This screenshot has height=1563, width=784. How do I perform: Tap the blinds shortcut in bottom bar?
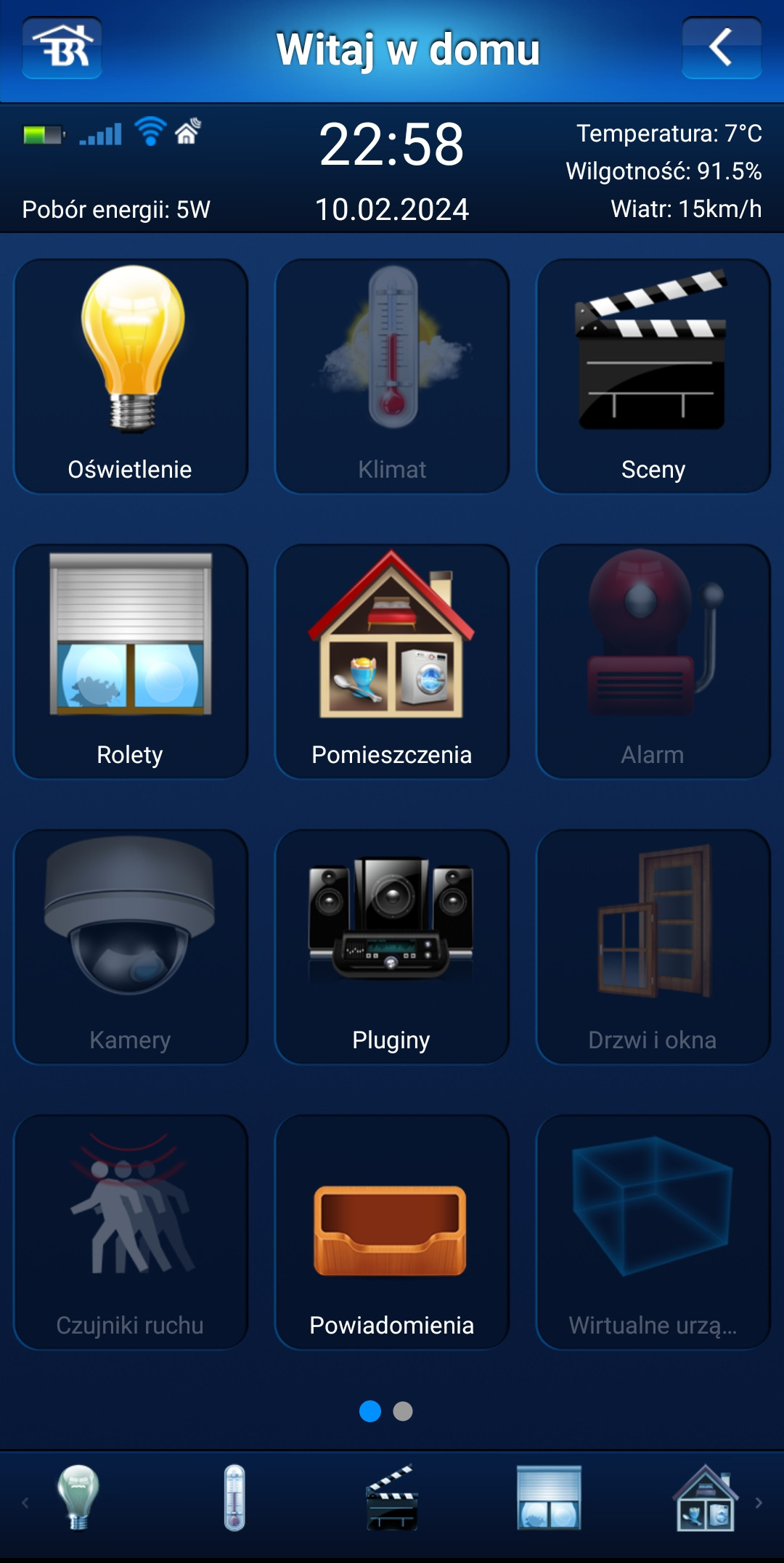pos(549,1498)
